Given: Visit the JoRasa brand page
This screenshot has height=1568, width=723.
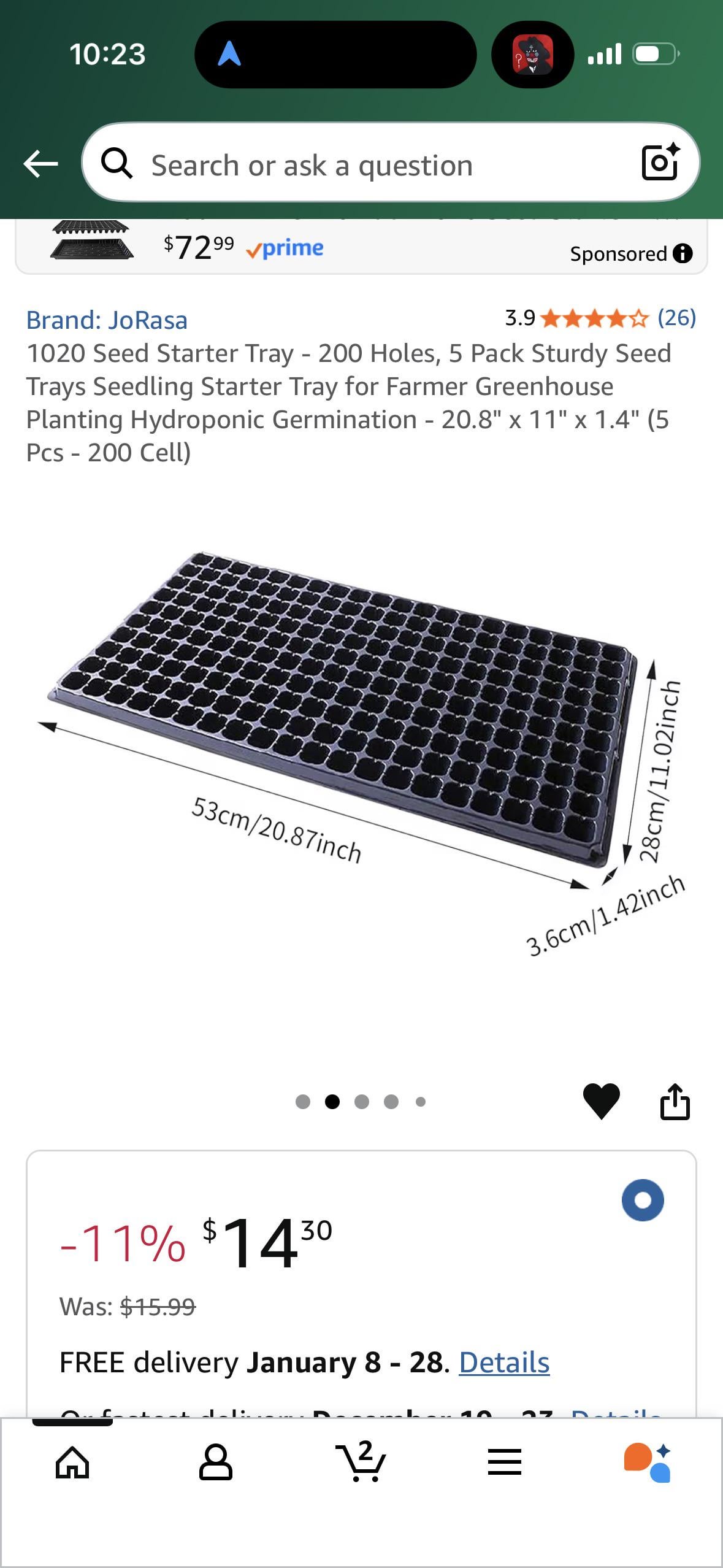Looking at the screenshot, I should coord(107,320).
